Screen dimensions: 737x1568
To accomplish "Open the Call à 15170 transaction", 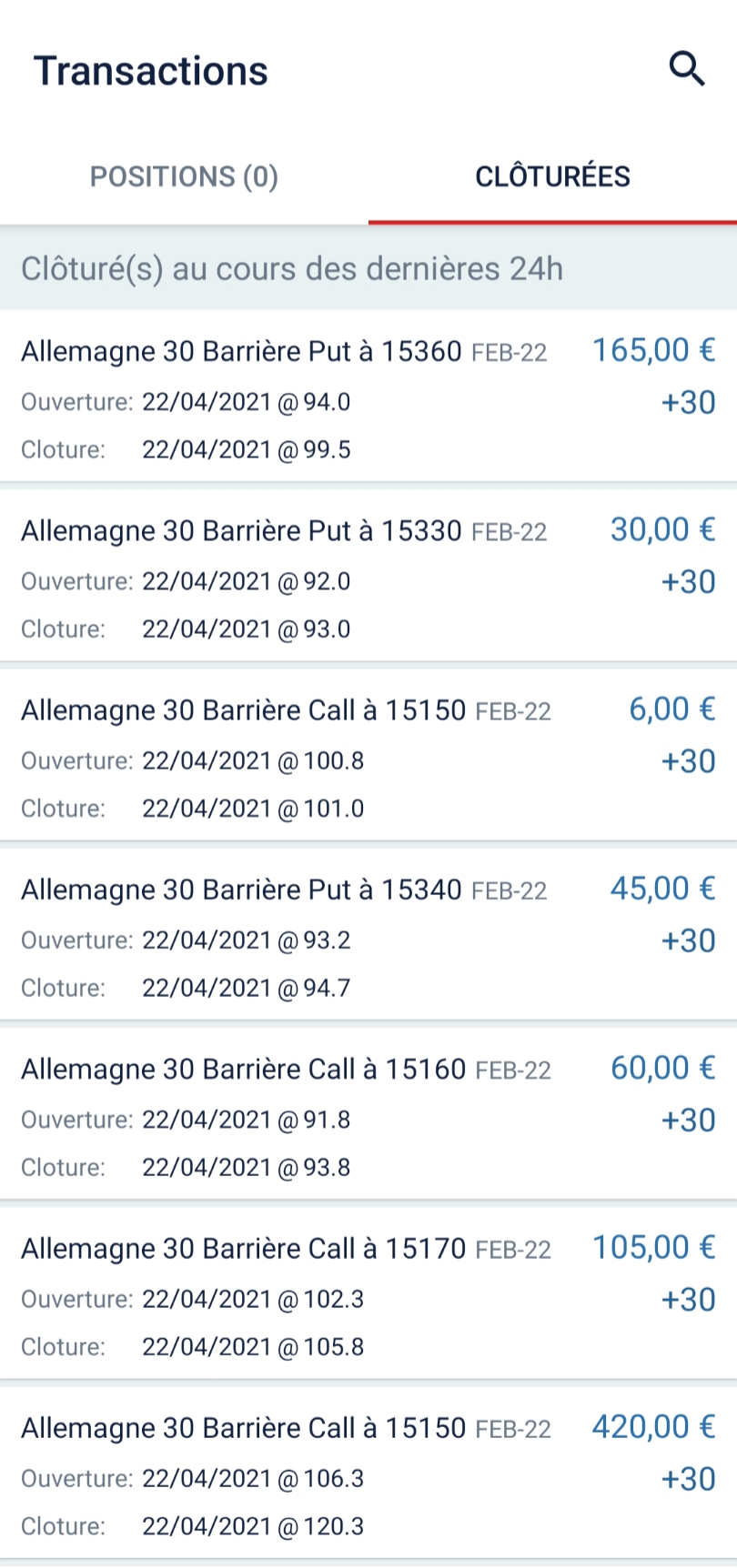I will pos(368,1294).
